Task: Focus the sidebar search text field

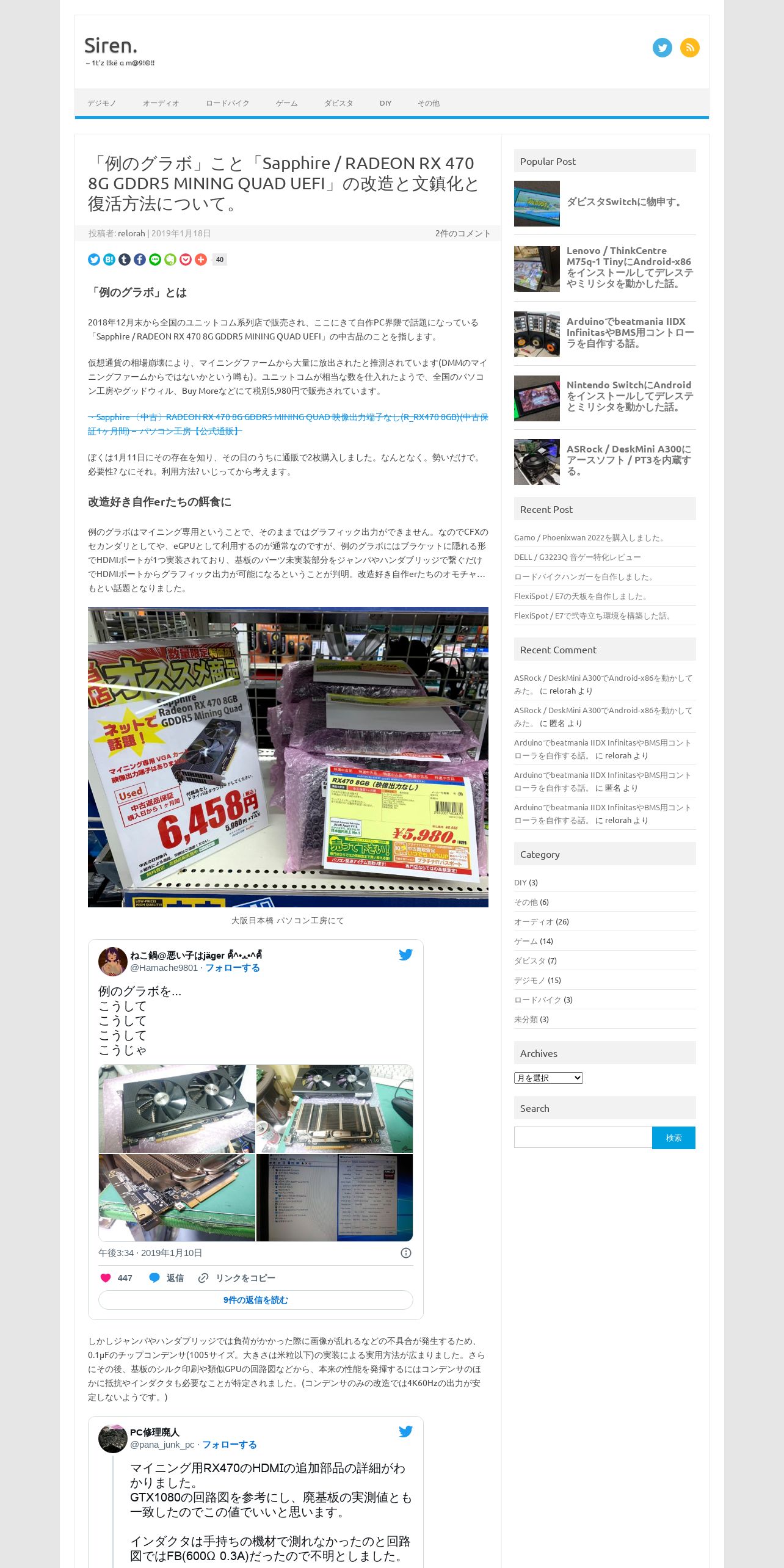Action: point(583,1138)
